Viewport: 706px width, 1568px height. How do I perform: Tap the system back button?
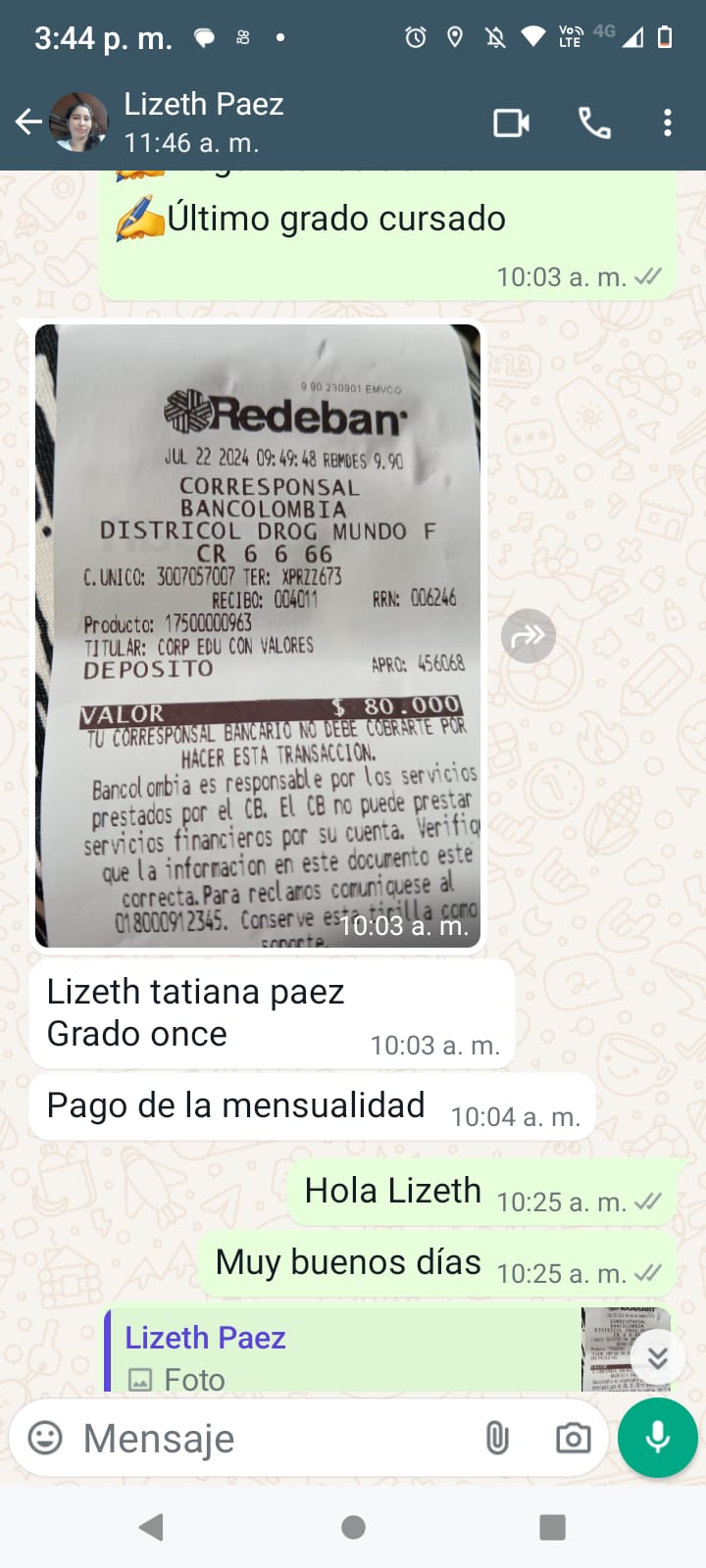[x=151, y=1526]
